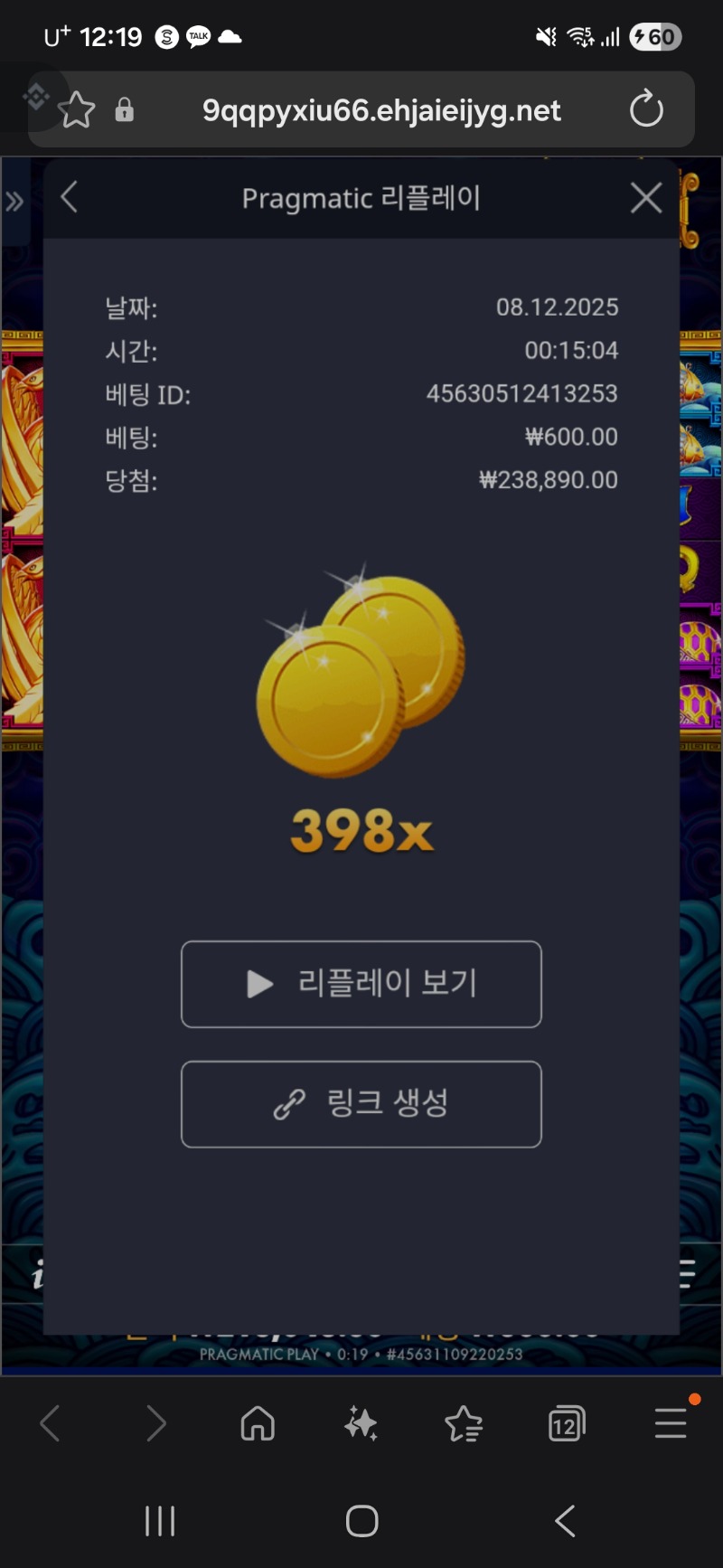723x1568 pixels.
Task: Click the padlock security icon in address bar
Action: (123, 110)
